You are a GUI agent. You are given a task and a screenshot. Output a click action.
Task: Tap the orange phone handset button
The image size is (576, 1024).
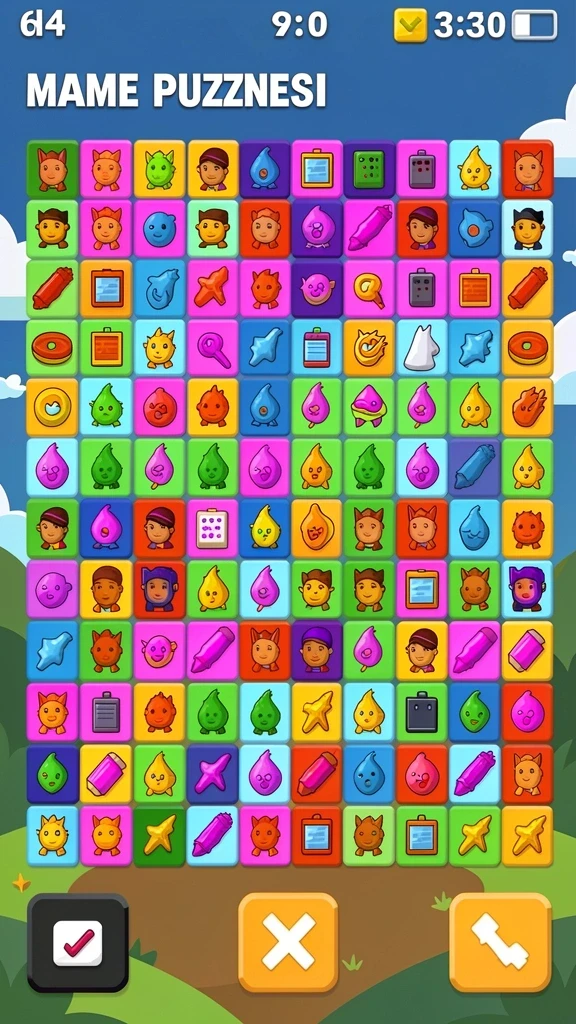[500, 942]
